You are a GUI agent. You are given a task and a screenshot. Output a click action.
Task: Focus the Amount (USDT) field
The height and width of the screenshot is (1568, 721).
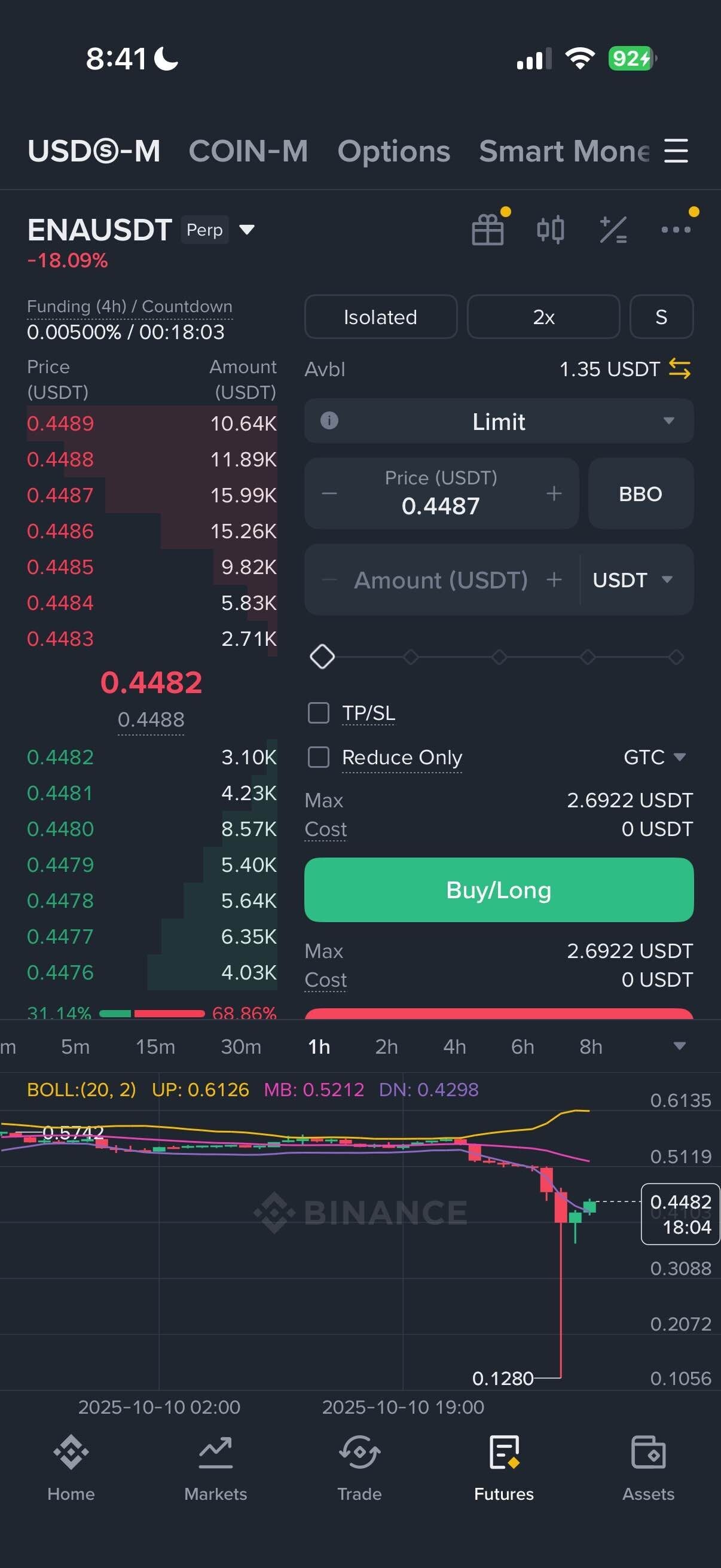[x=441, y=580]
